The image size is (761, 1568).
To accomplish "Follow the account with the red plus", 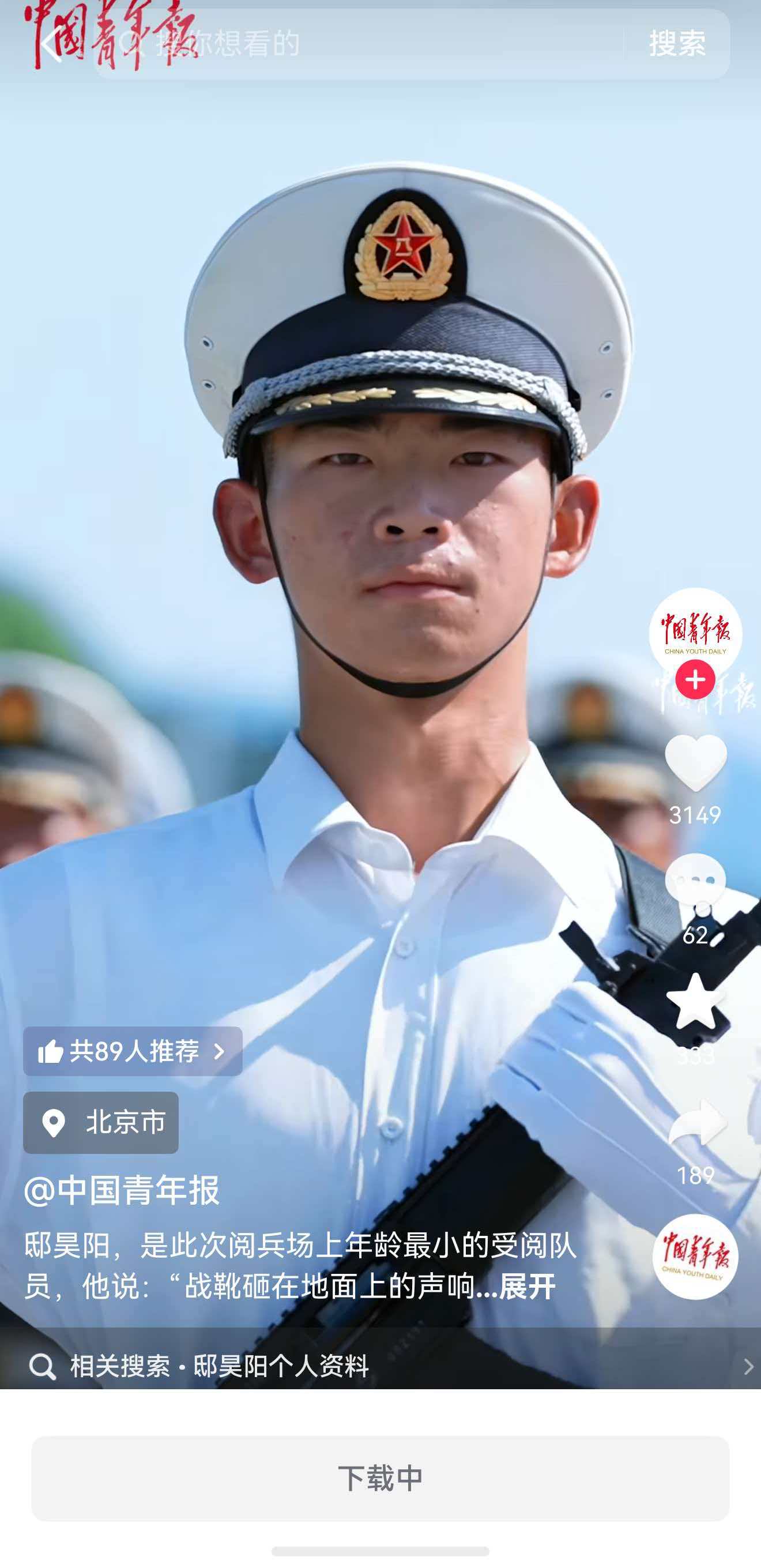I will pos(695,679).
